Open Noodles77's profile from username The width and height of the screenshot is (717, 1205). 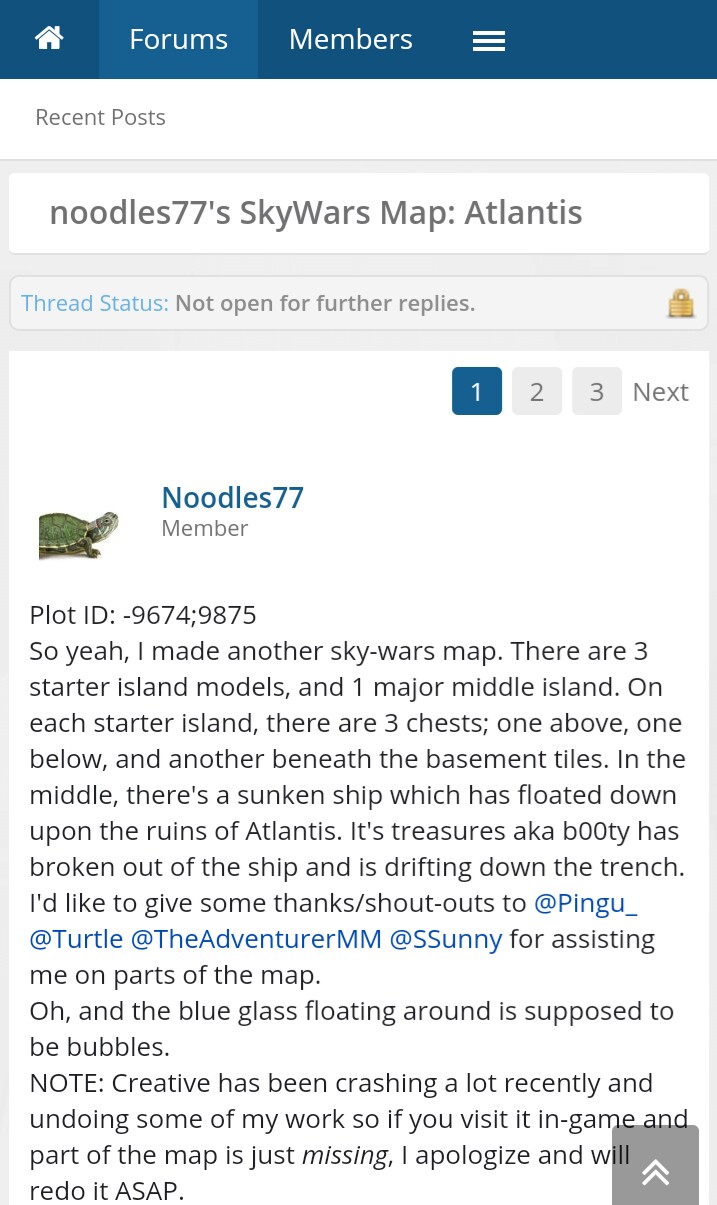click(x=232, y=497)
